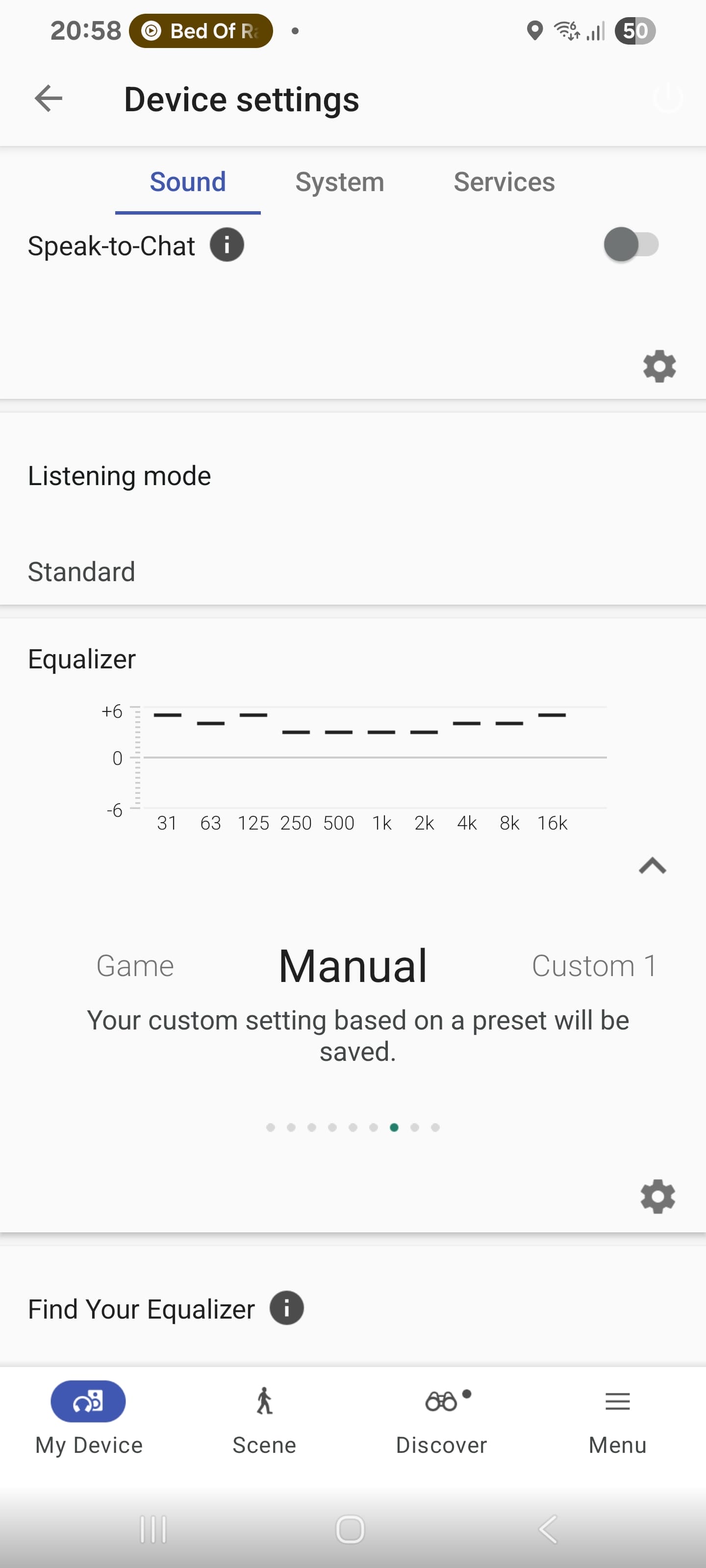Choose the Custom 1 equalizer preset
Screen dimensions: 706x1568
[594, 966]
